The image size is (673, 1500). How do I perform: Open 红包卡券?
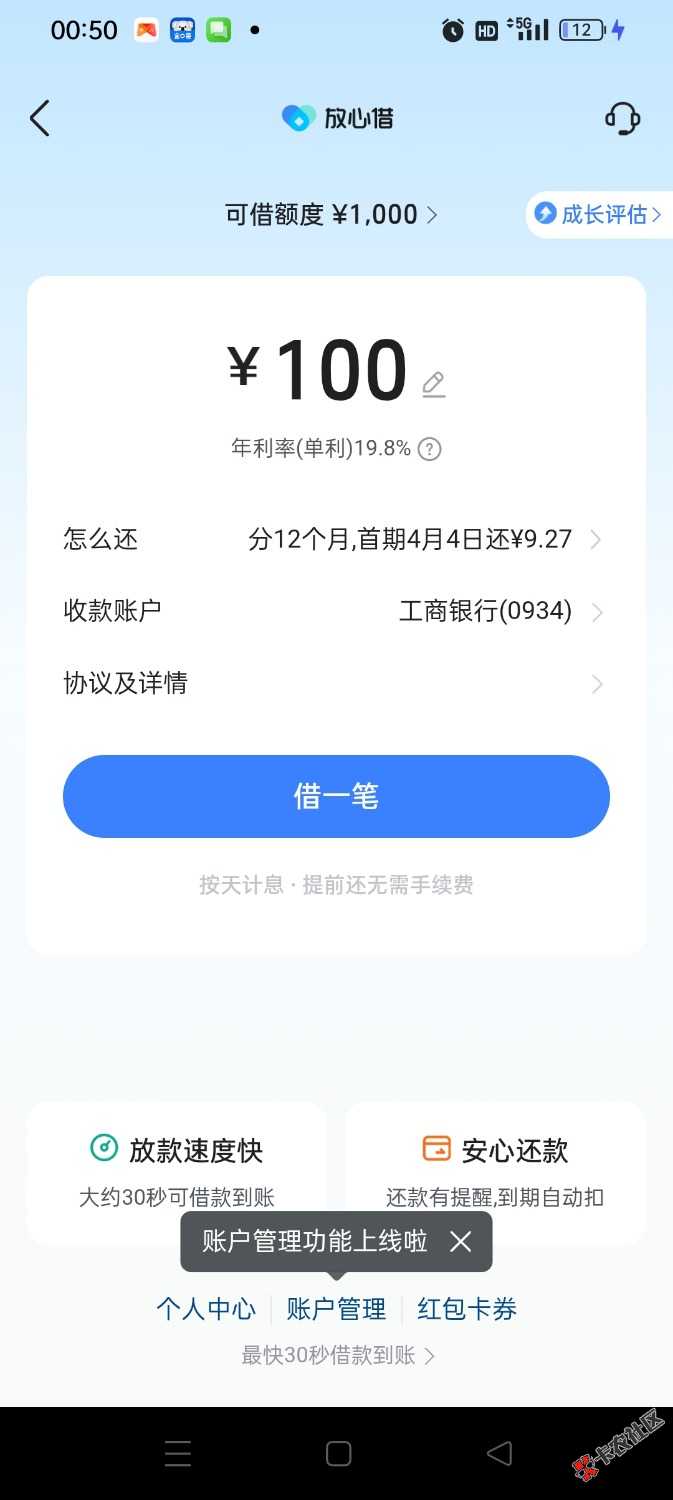467,1309
